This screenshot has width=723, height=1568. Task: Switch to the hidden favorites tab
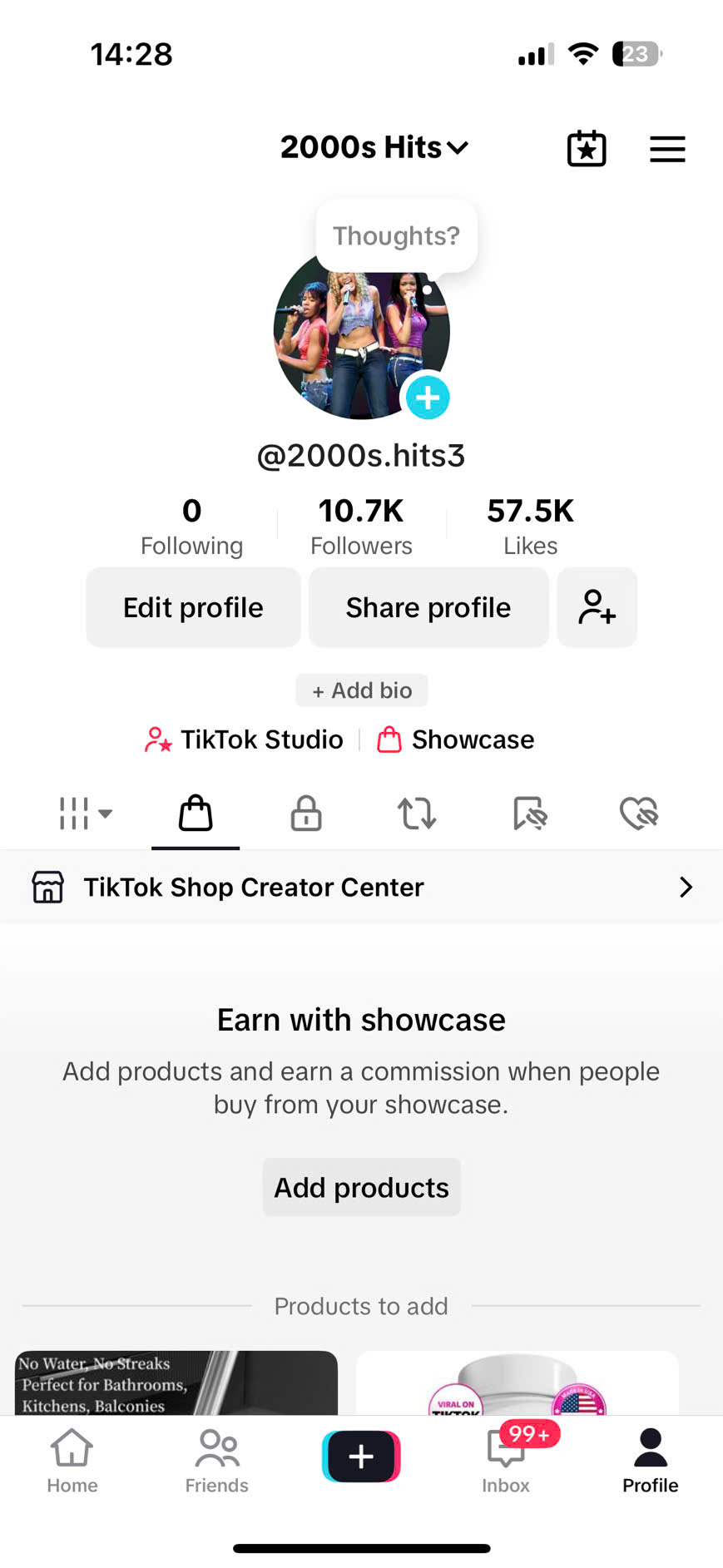click(x=529, y=814)
